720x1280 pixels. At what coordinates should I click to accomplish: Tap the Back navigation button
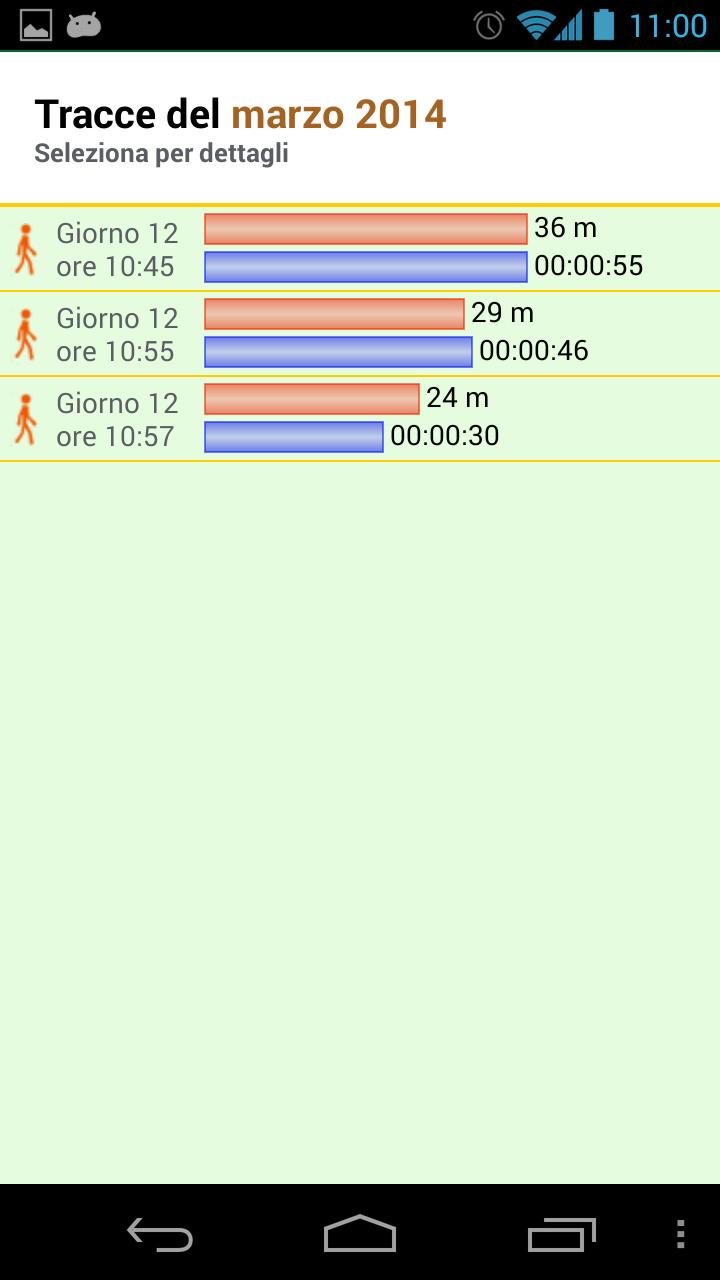(x=160, y=1237)
